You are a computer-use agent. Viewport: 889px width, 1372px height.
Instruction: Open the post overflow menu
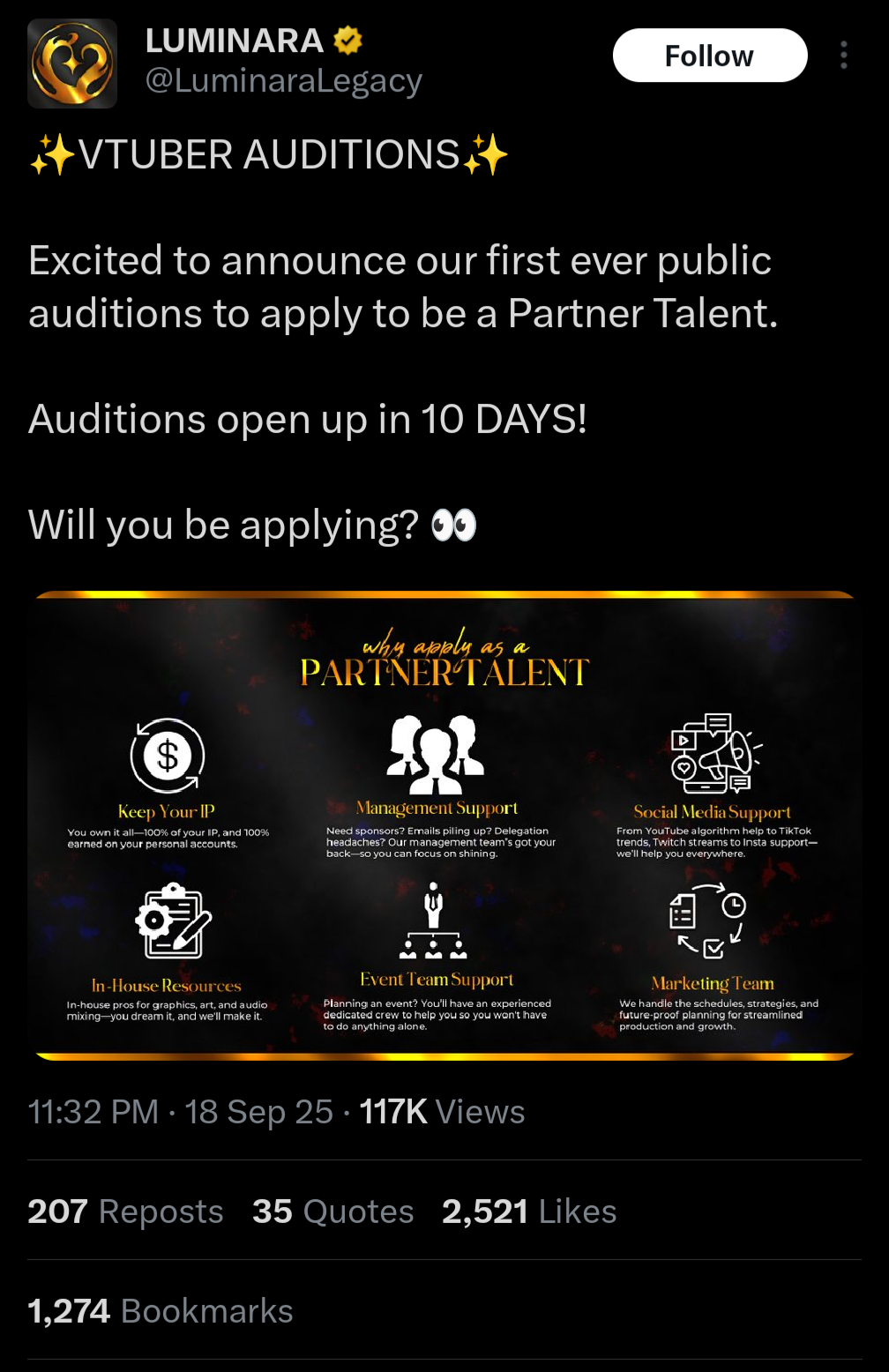(x=844, y=56)
